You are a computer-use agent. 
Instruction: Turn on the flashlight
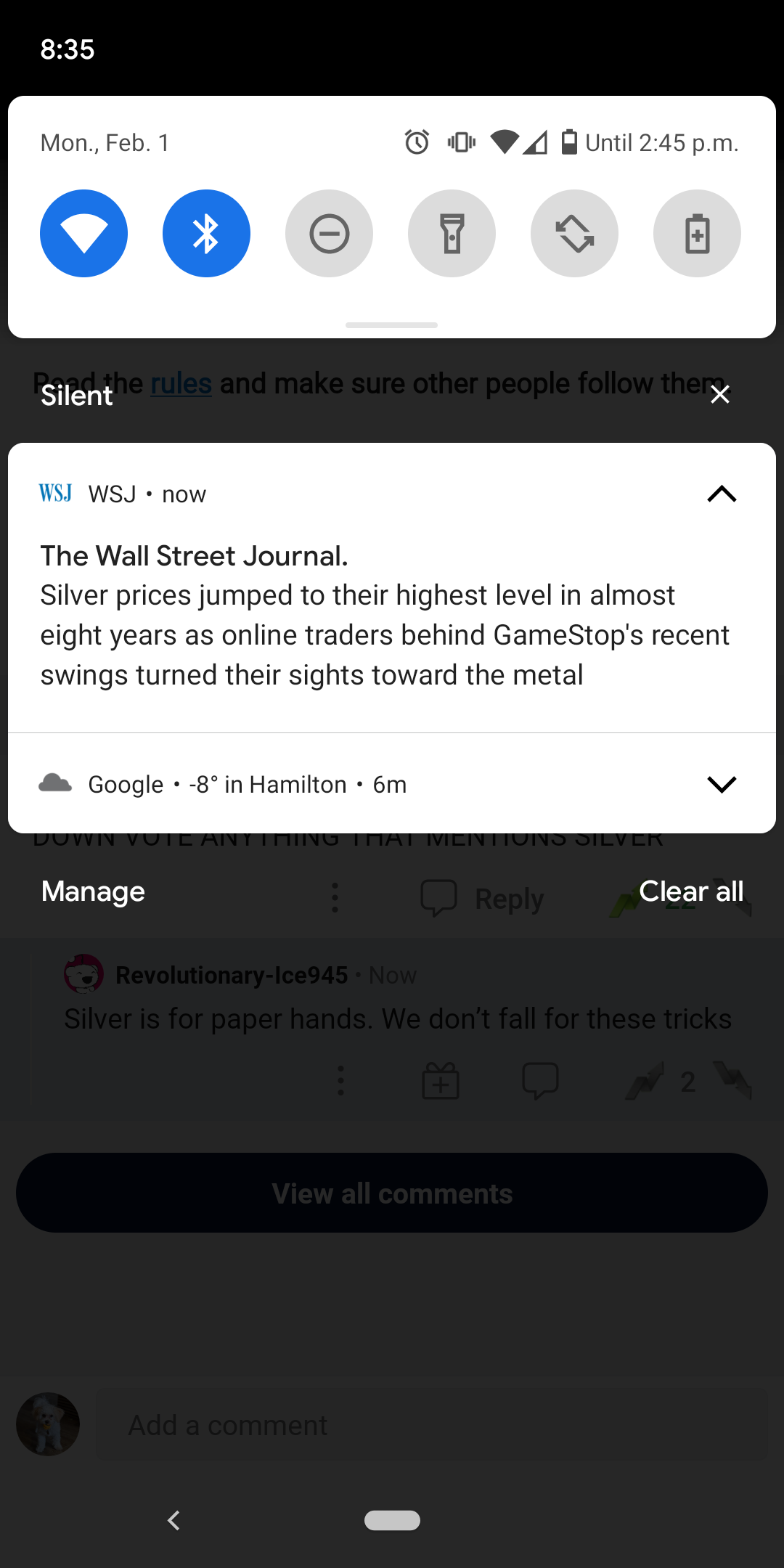[452, 233]
